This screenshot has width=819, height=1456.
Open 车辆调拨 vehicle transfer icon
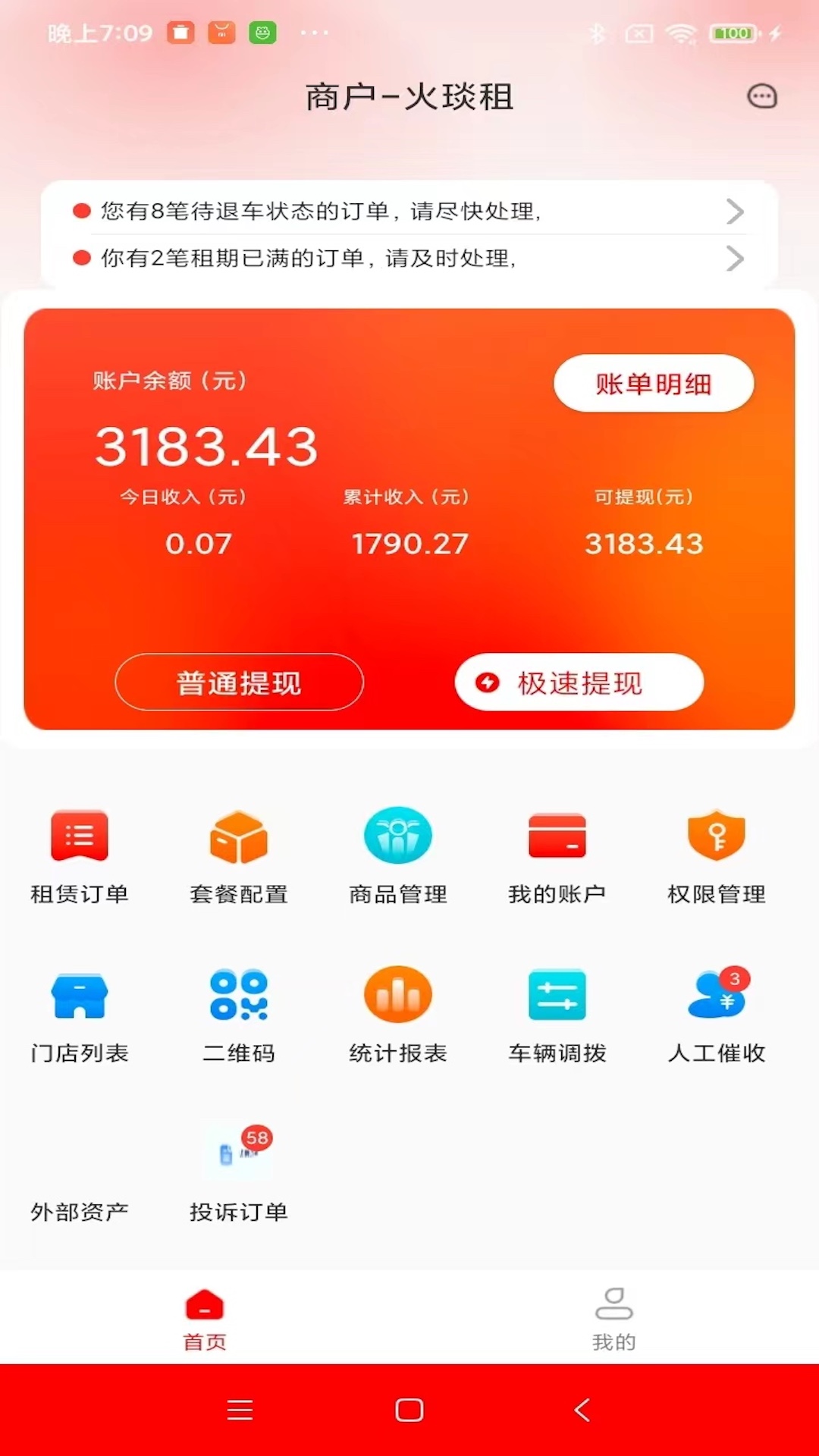(x=557, y=1012)
